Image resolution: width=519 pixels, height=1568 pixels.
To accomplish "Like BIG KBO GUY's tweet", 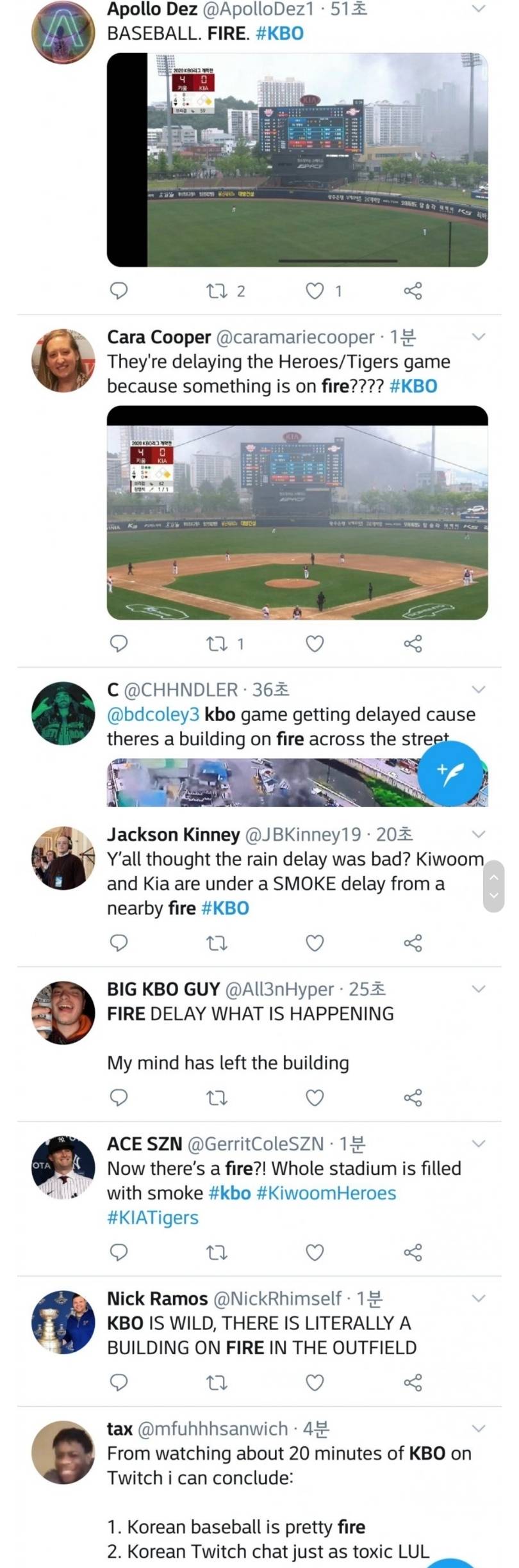I will point(315,1098).
